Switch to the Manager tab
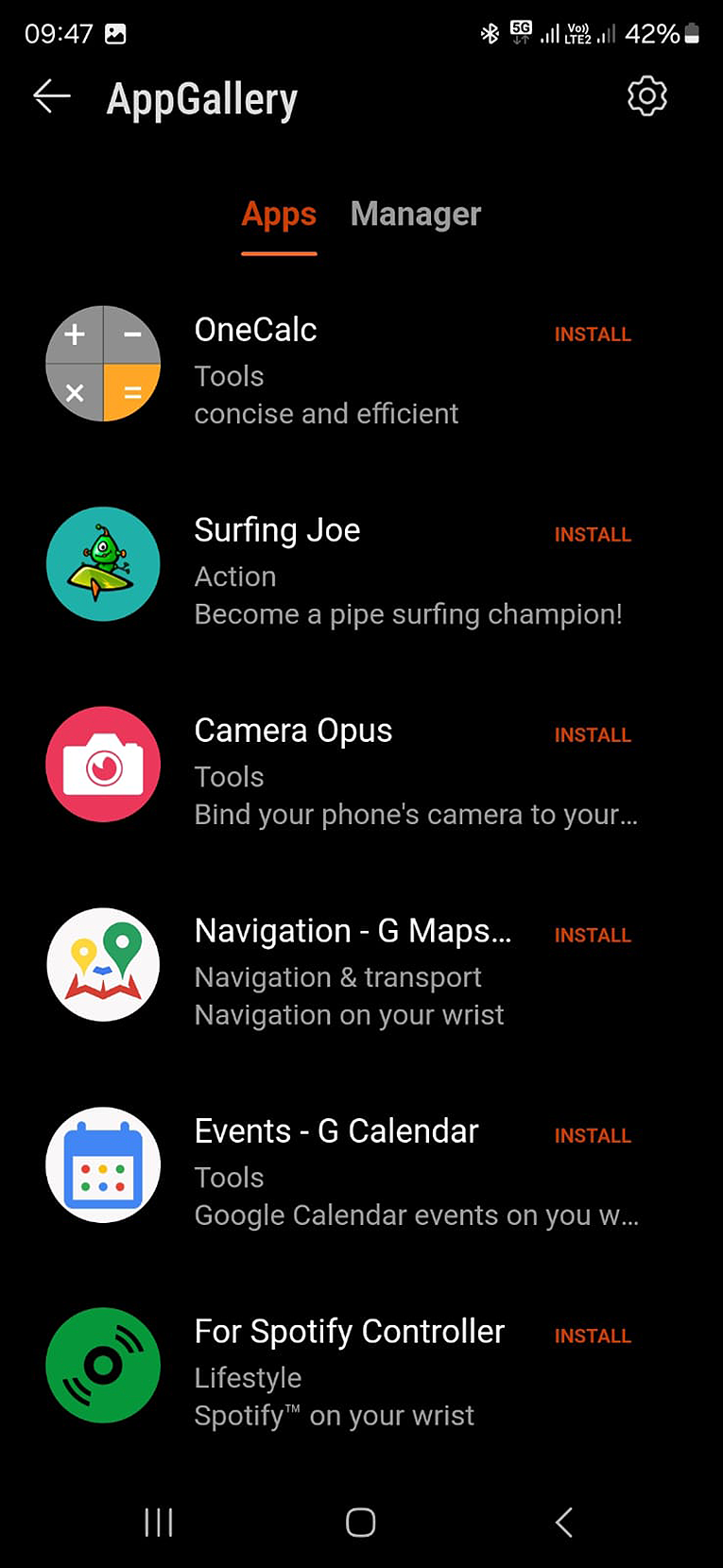The height and width of the screenshot is (1568, 723). click(416, 215)
